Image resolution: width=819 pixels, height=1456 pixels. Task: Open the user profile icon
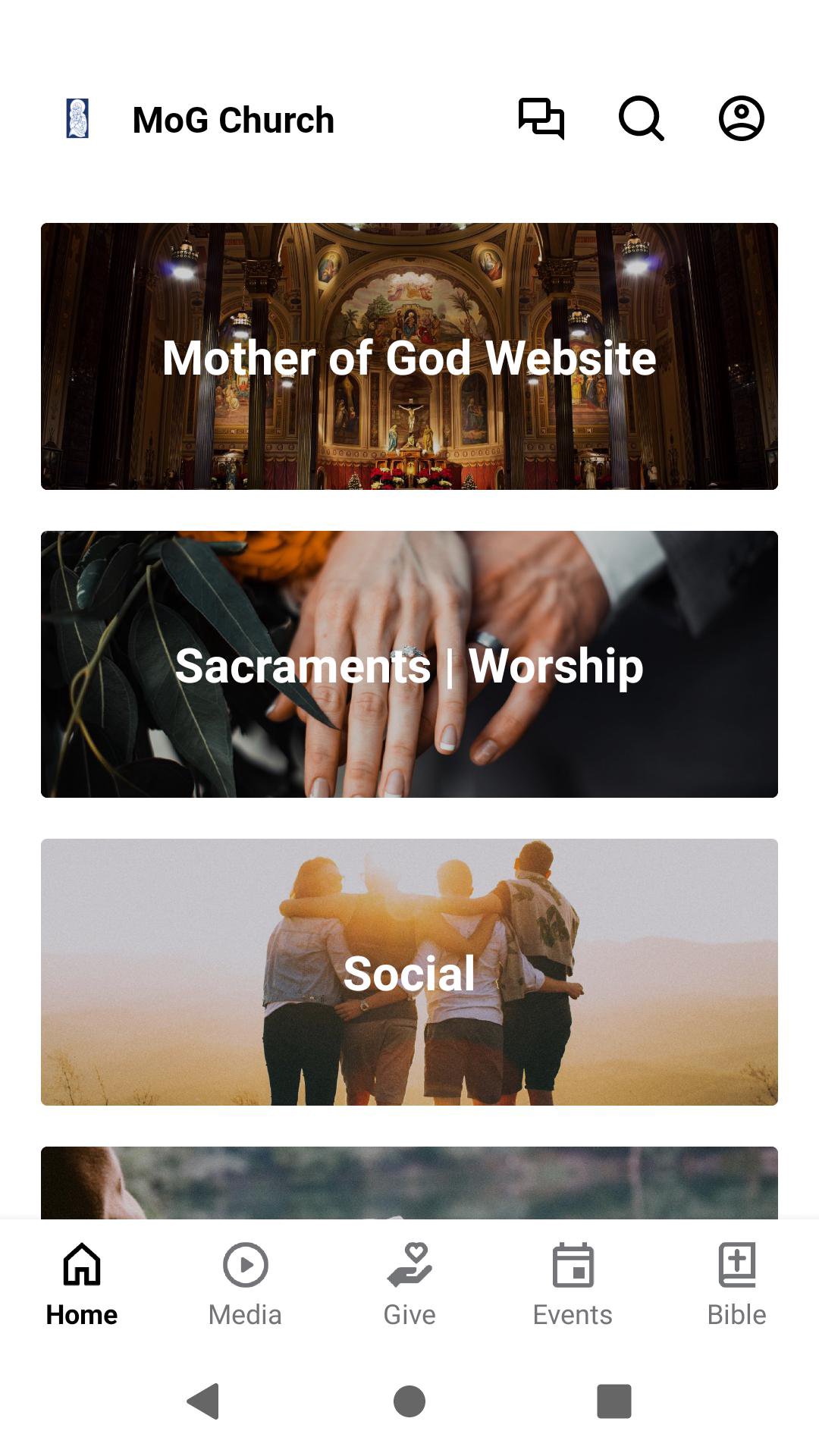point(741,119)
